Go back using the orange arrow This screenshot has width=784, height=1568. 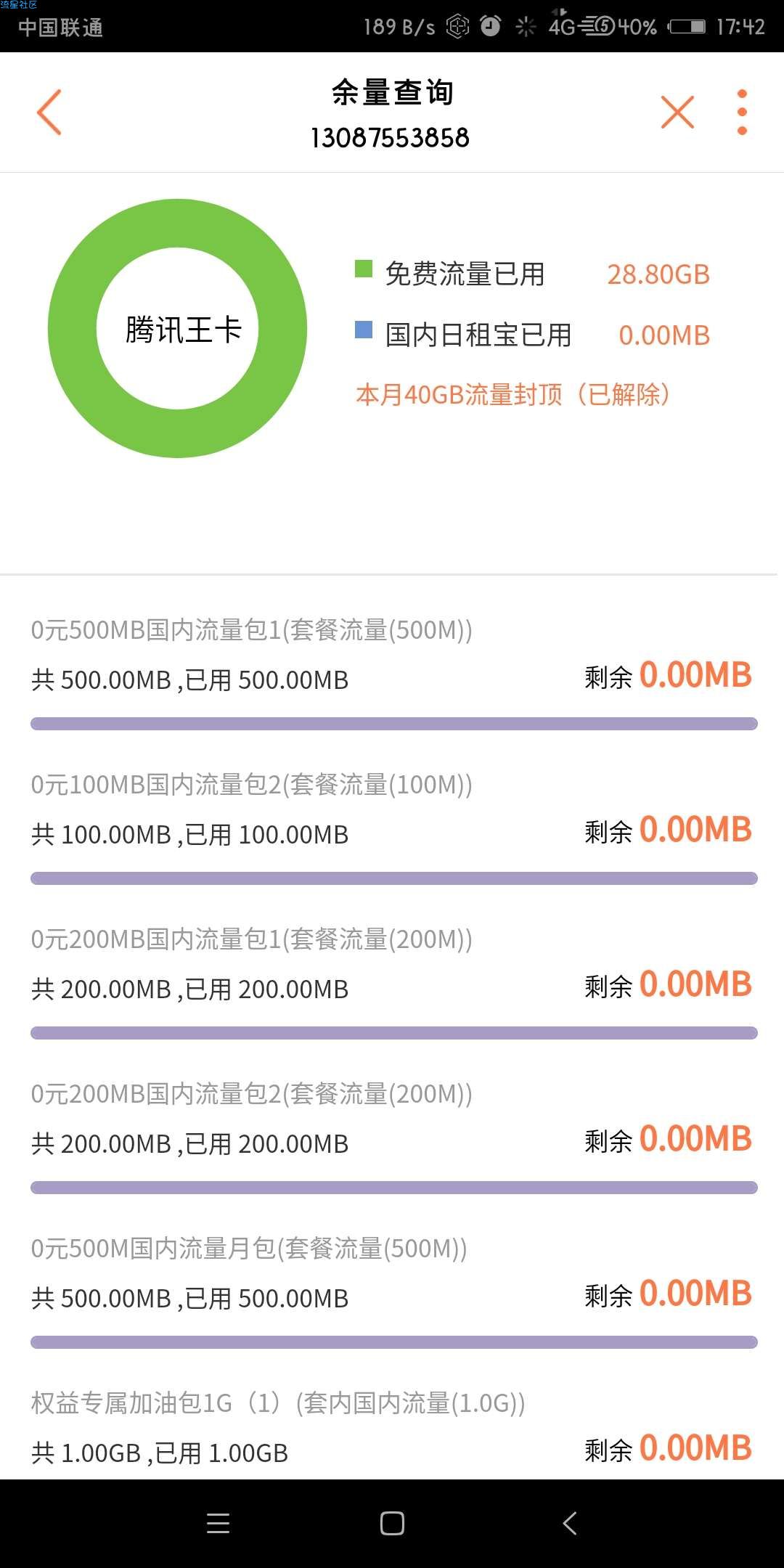49,112
